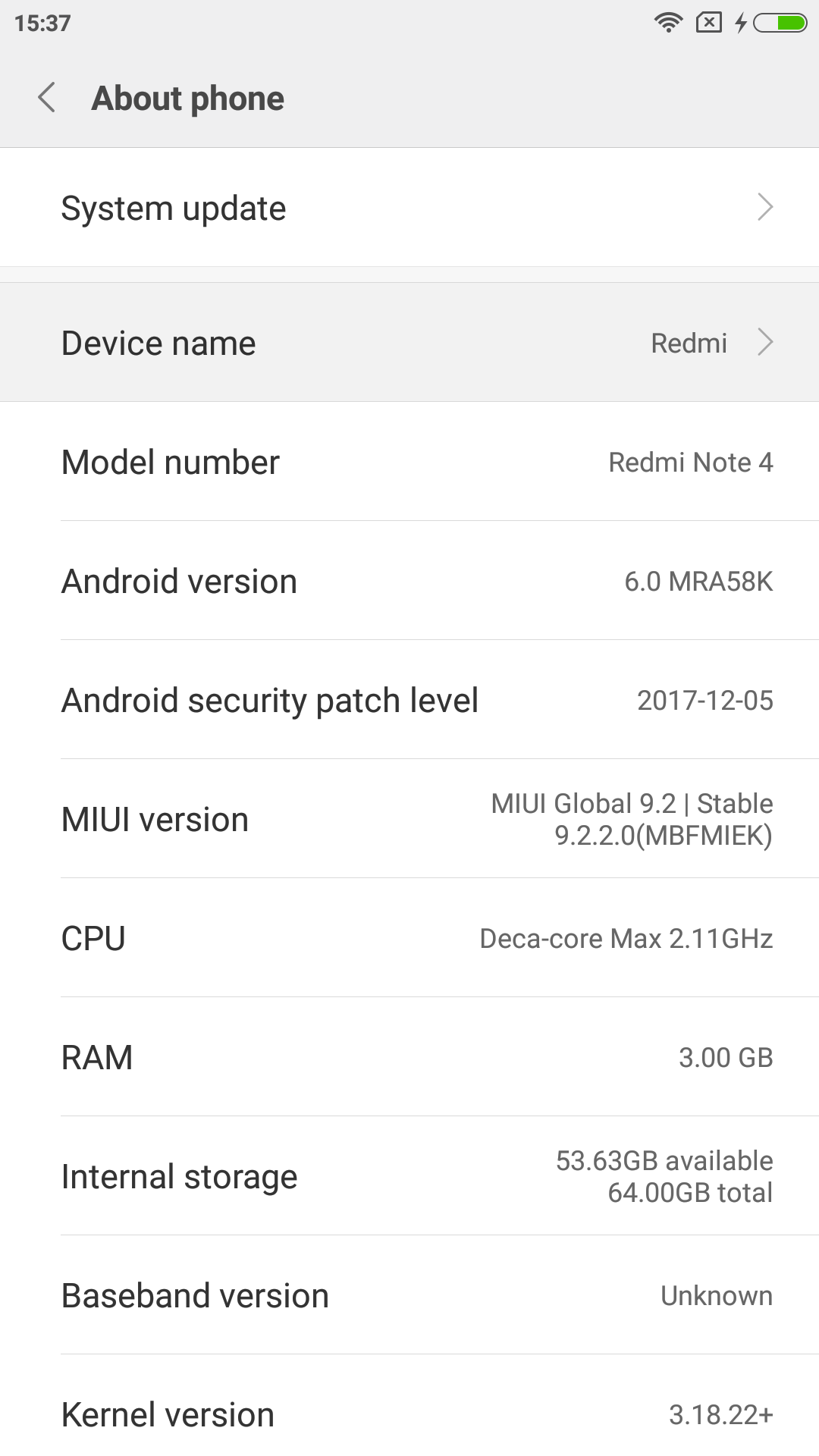Go back from About phone
This screenshot has height=1456, width=819.
47,98
